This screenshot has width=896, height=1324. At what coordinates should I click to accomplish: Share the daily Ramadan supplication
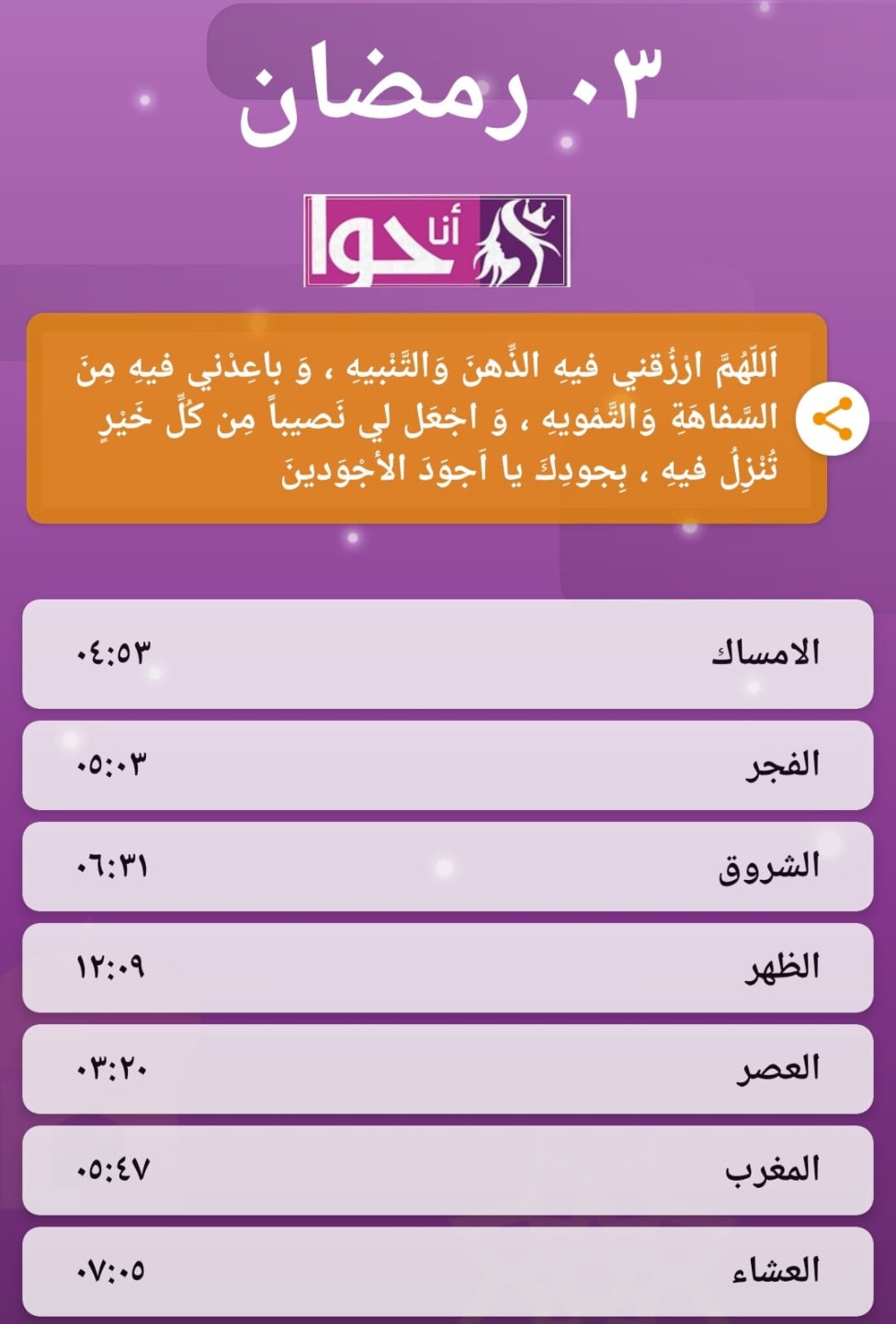(832, 419)
